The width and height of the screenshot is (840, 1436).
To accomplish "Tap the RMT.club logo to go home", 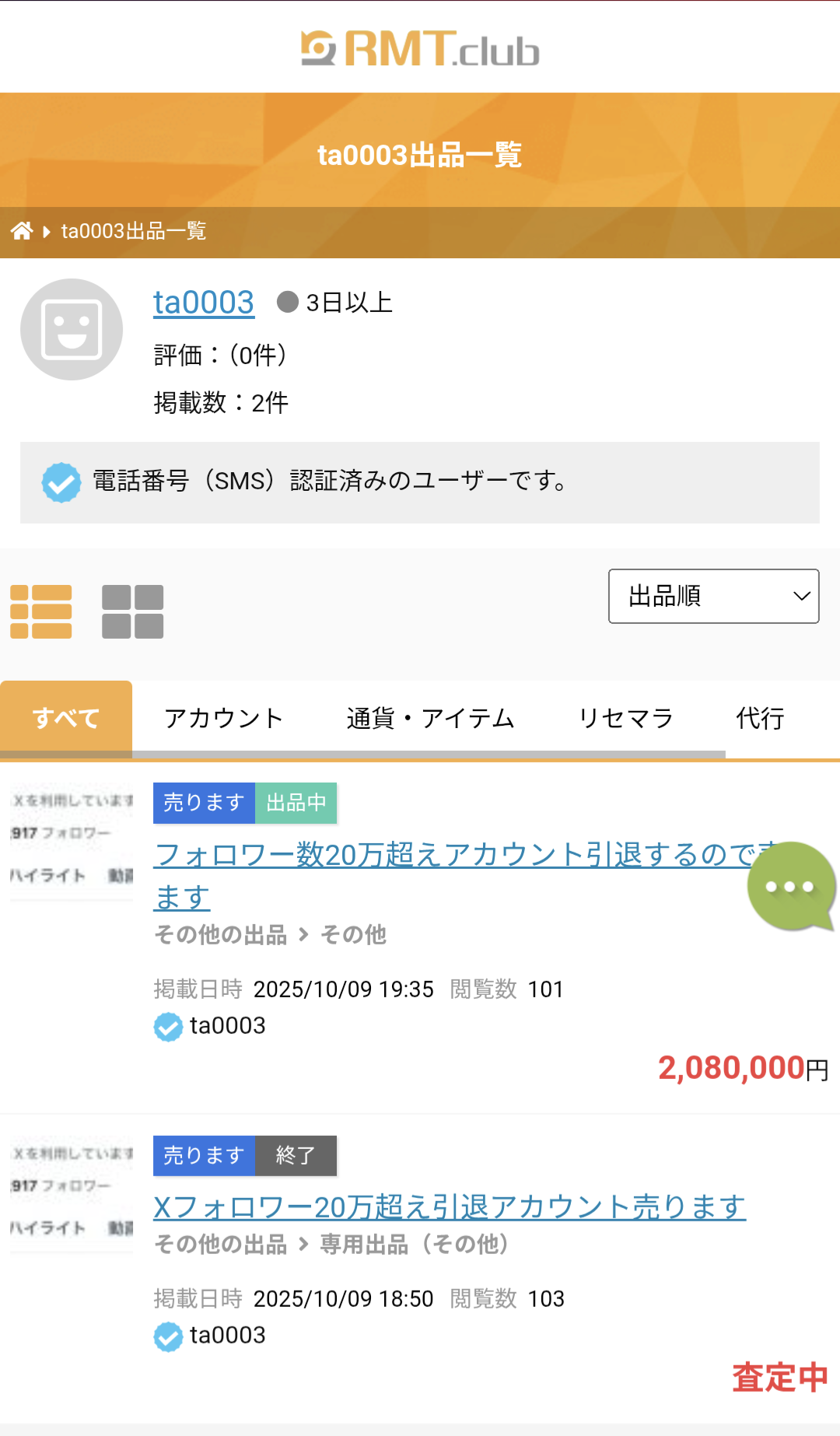I will [420, 48].
